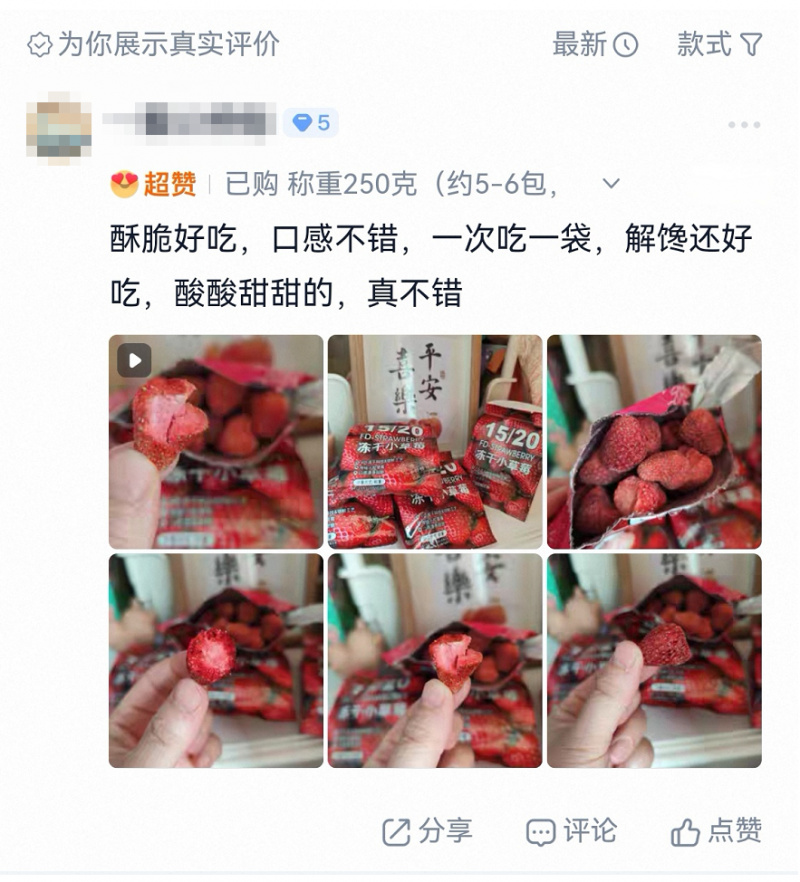Image resolution: width=800 pixels, height=882 pixels.
Task: Sort reviews by 最新
Action: [594, 44]
